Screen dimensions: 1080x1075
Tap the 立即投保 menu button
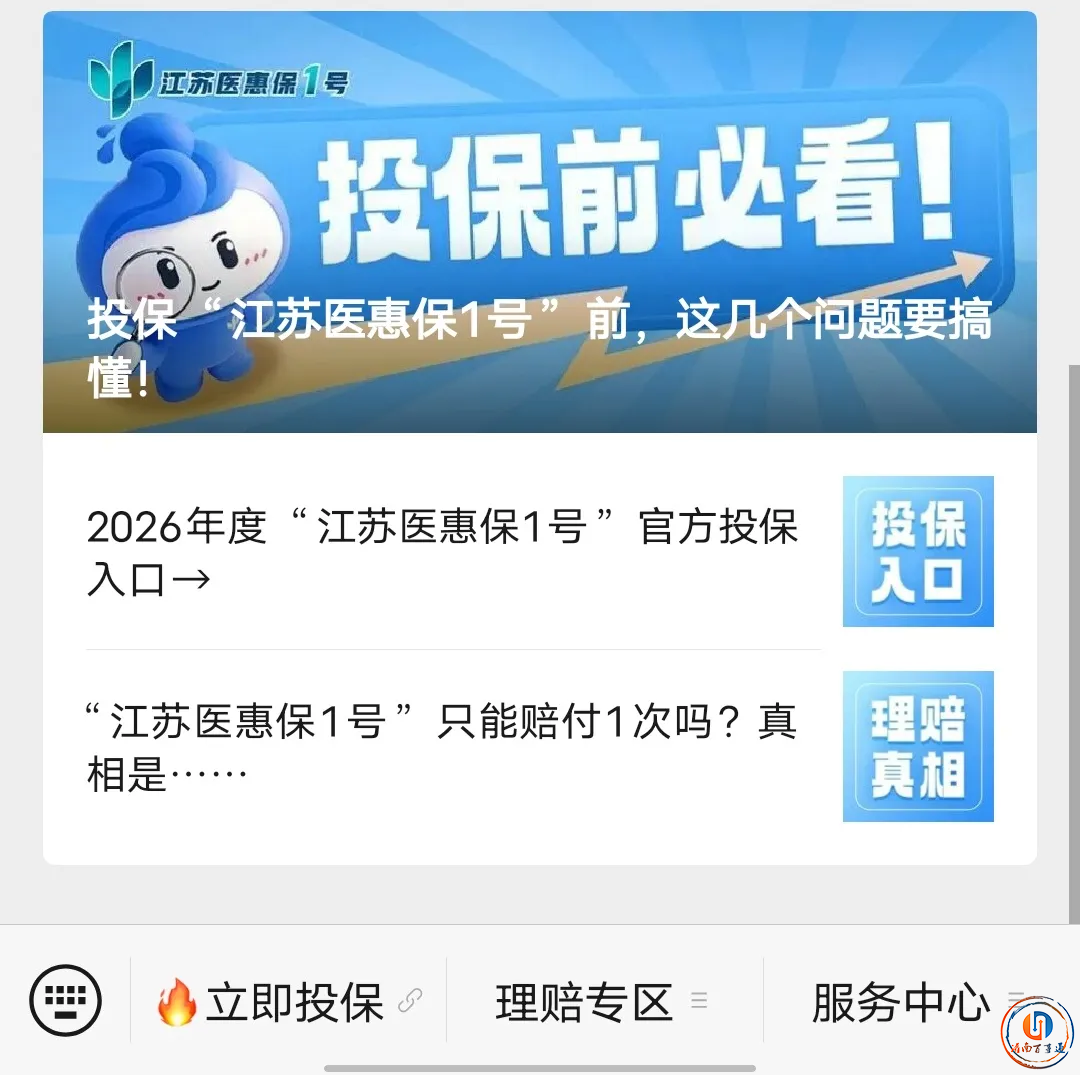point(290,1002)
